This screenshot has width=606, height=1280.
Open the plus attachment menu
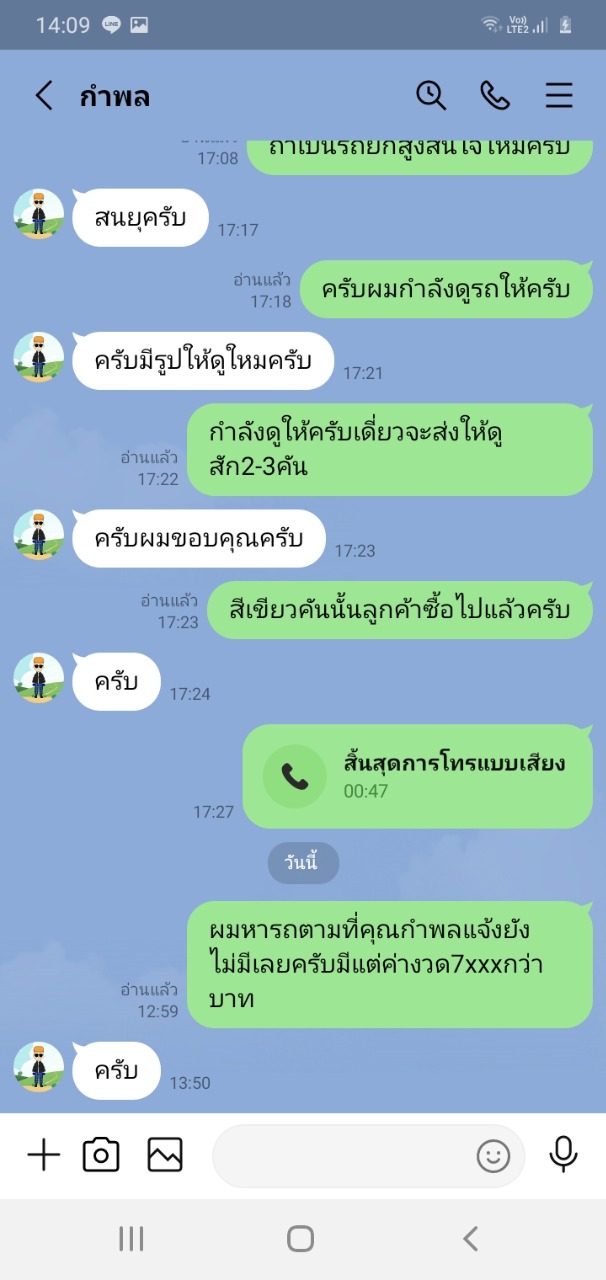(x=43, y=1155)
